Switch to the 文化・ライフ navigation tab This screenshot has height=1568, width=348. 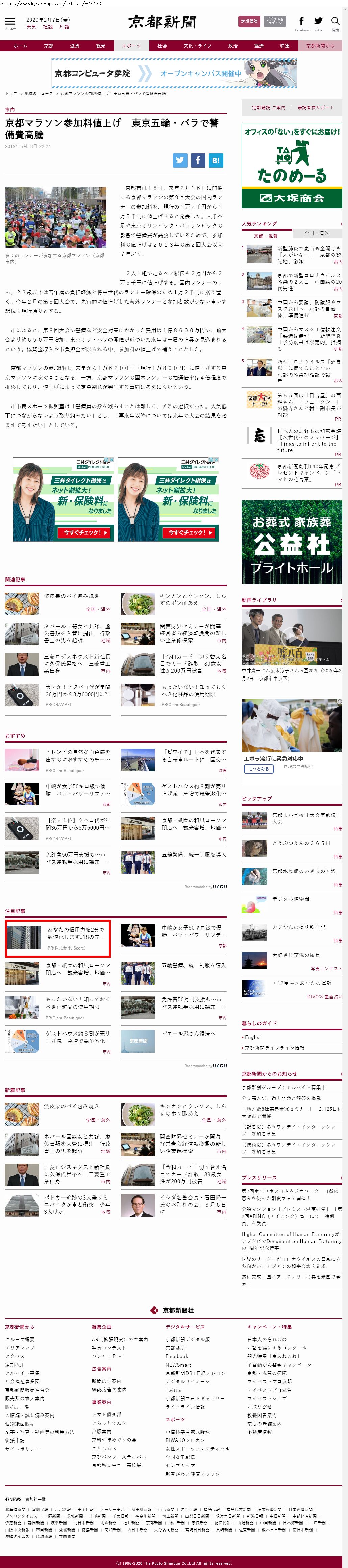197,46
